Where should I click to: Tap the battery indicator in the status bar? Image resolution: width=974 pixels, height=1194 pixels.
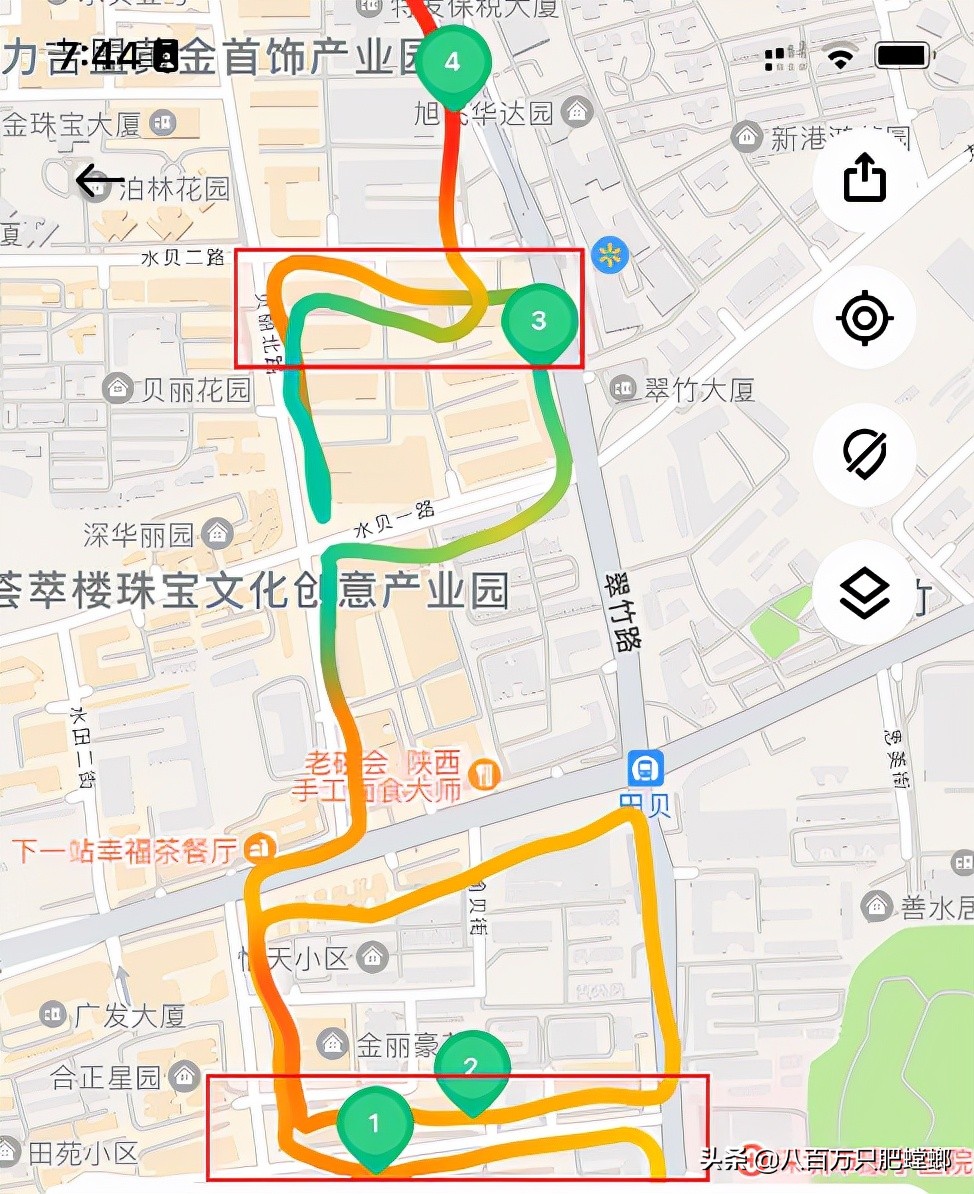click(903, 58)
